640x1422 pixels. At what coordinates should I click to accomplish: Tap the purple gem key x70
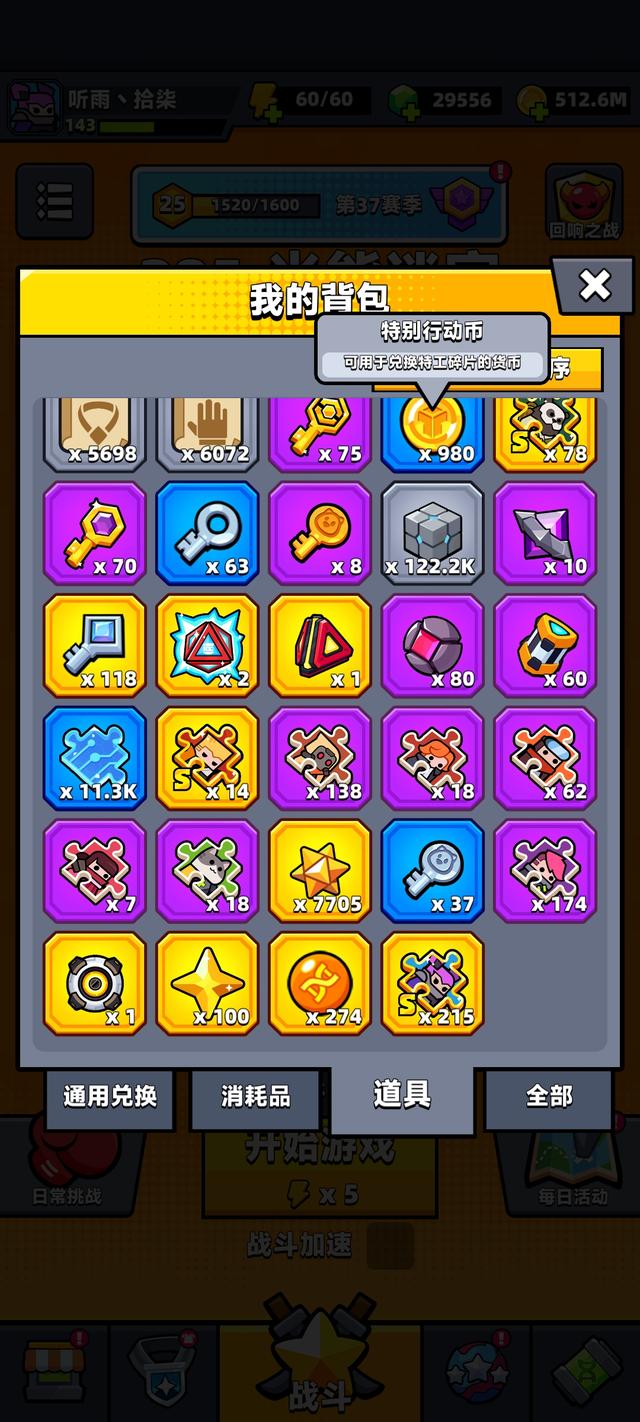[94, 532]
